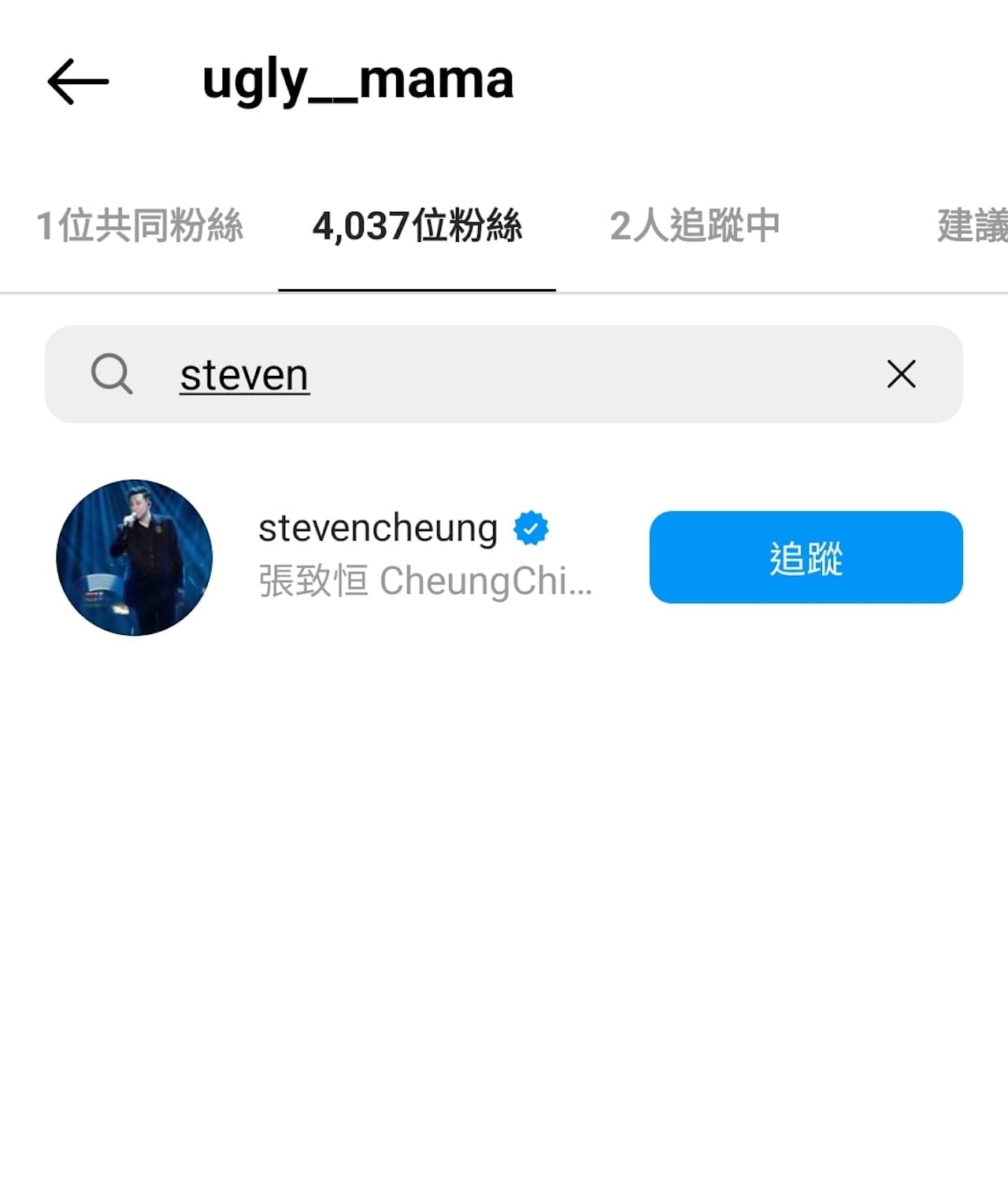The height and width of the screenshot is (1188, 1008).
Task: Clear the search text with the X
Action: (x=901, y=374)
